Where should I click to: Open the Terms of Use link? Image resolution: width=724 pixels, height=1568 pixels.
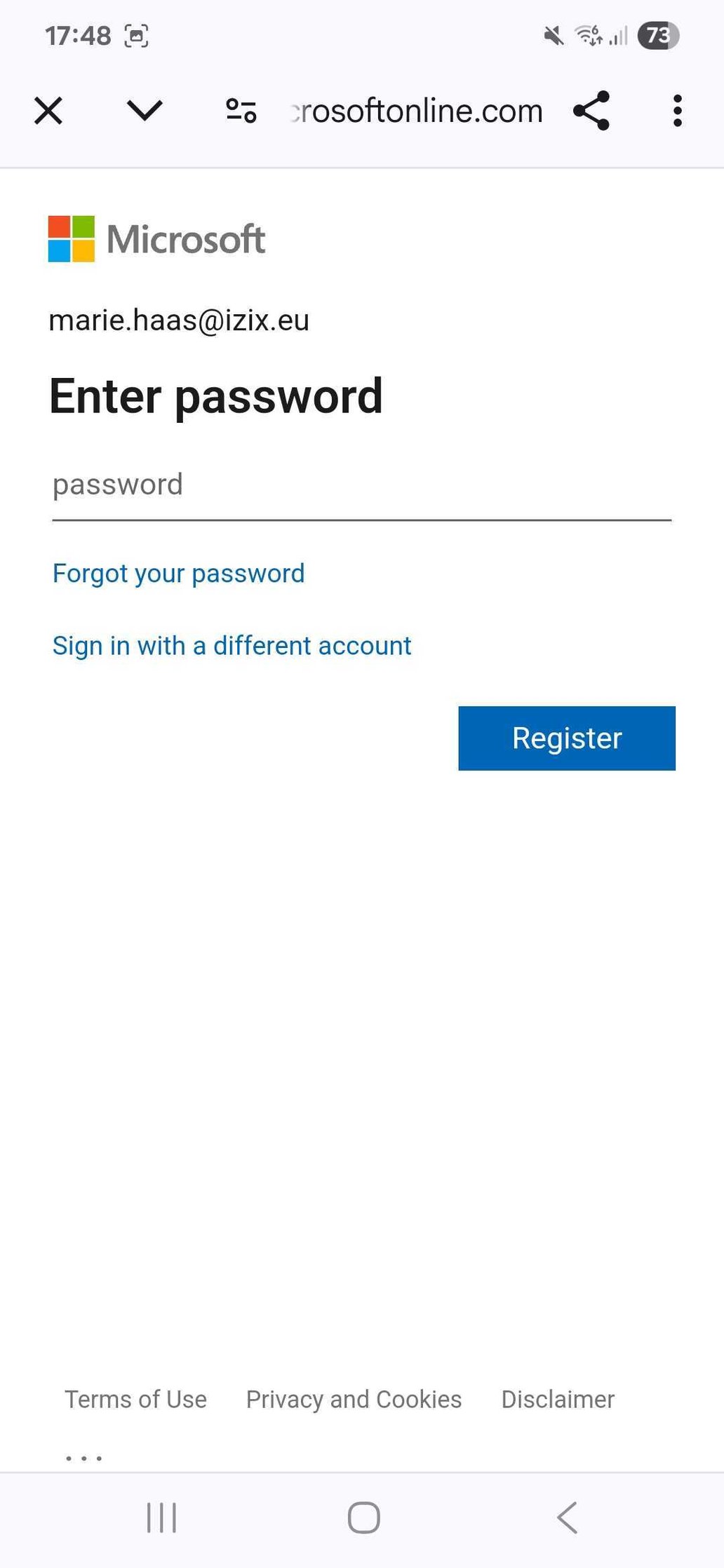point(135,1400)
